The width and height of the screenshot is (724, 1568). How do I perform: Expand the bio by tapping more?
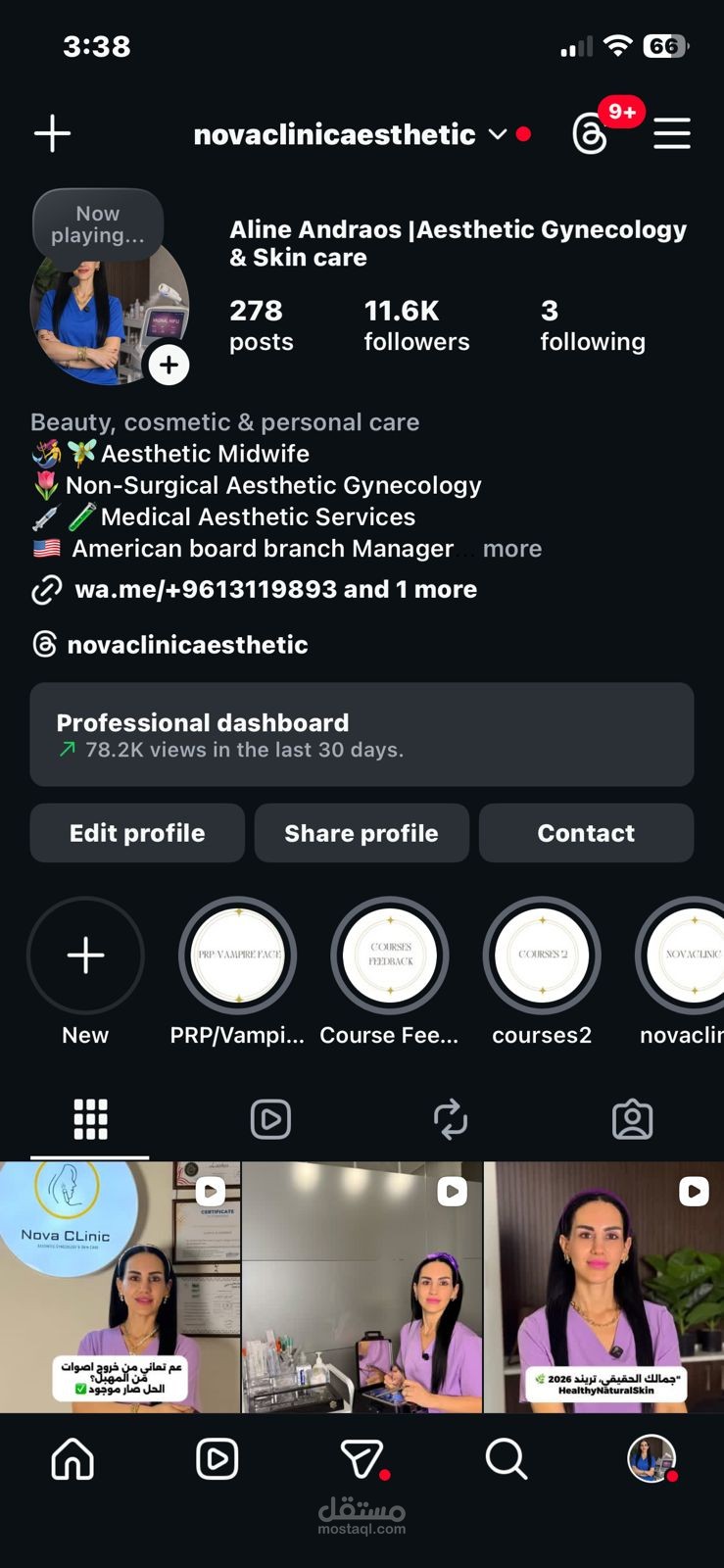coord(512,549)
